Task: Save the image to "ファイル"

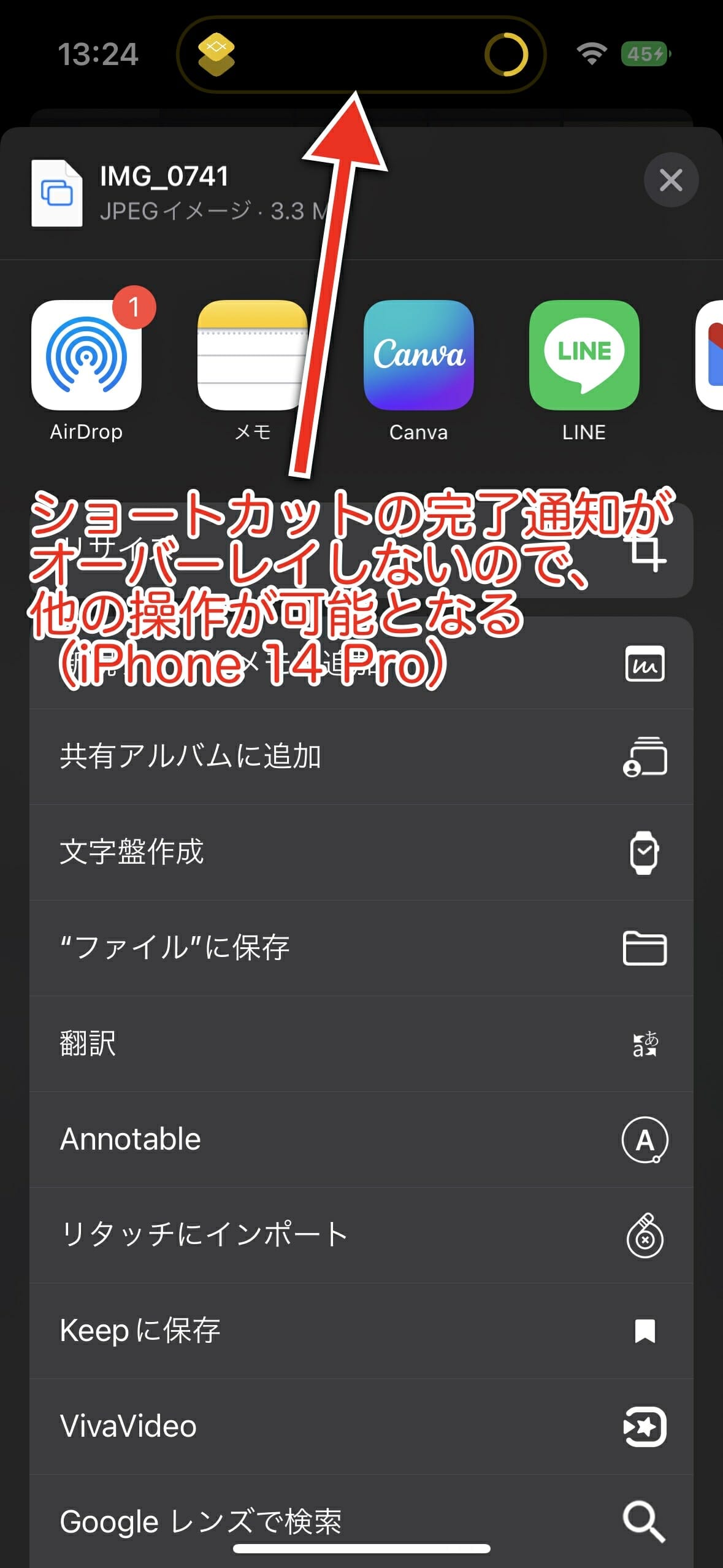Action: click(361, 948)
